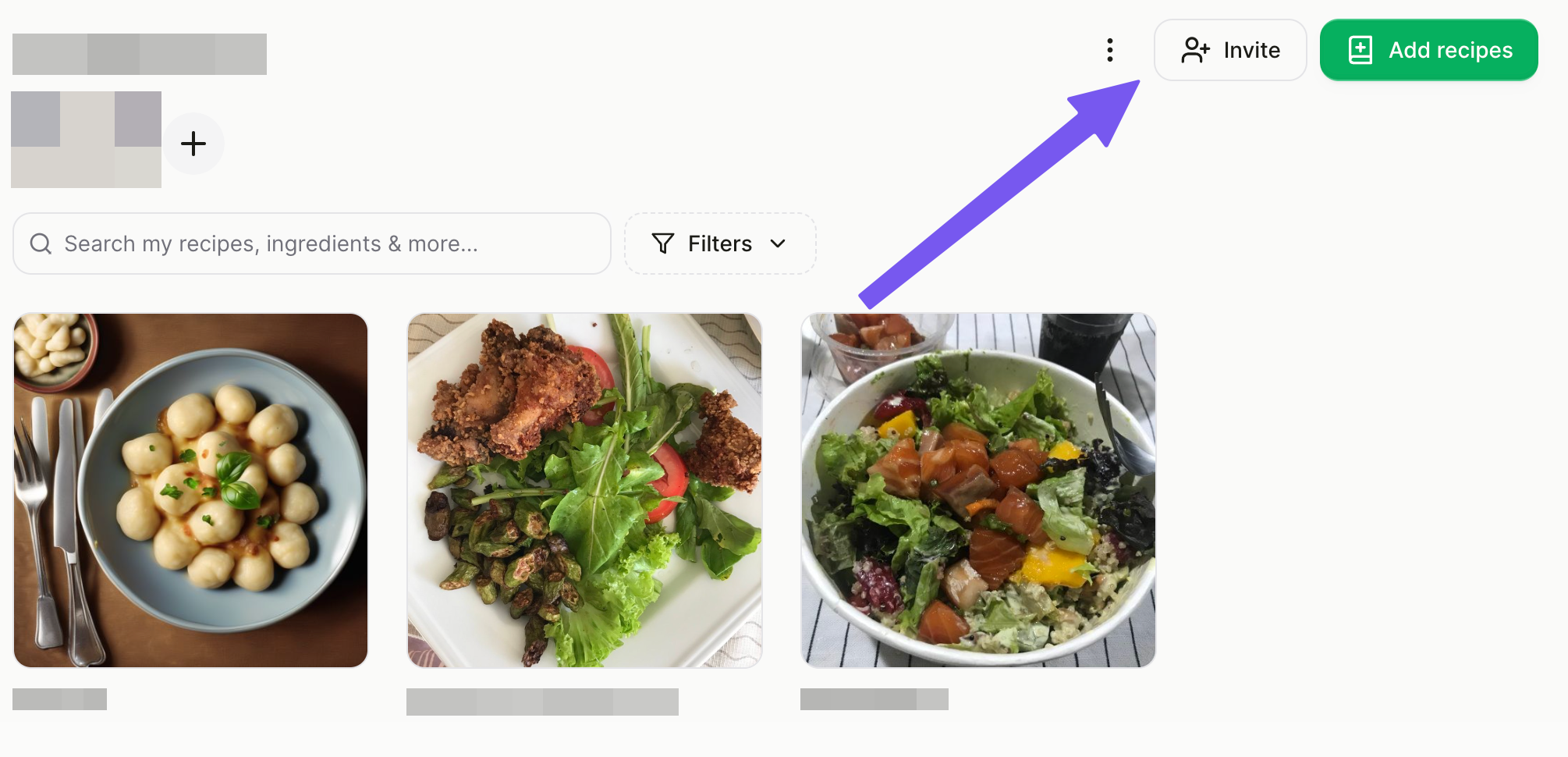The width and height of the screenshot is (1568, 757).
Task: Open the gnocchi recipe card
Action: tap(190, 490)
